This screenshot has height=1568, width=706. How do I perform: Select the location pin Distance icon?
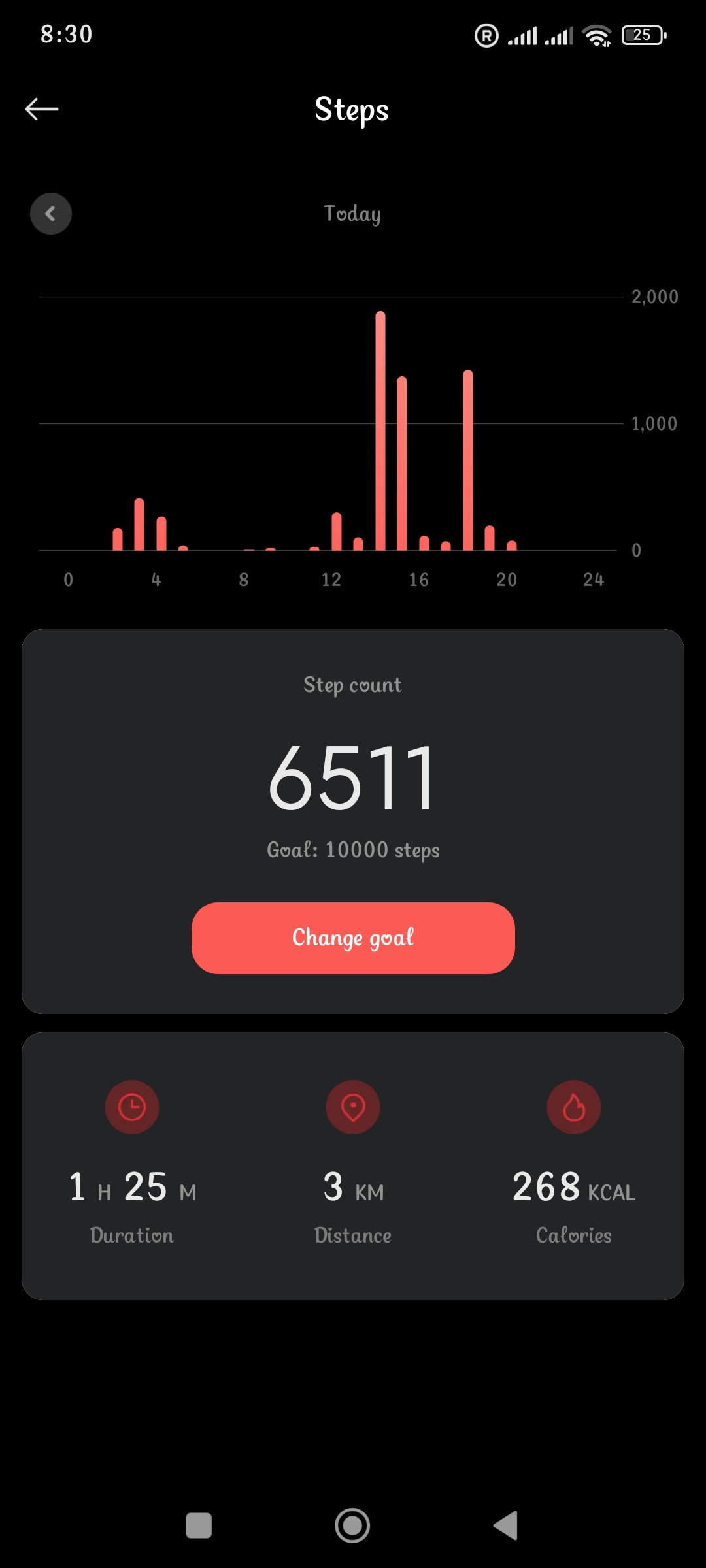click(x=353, y=1105)
